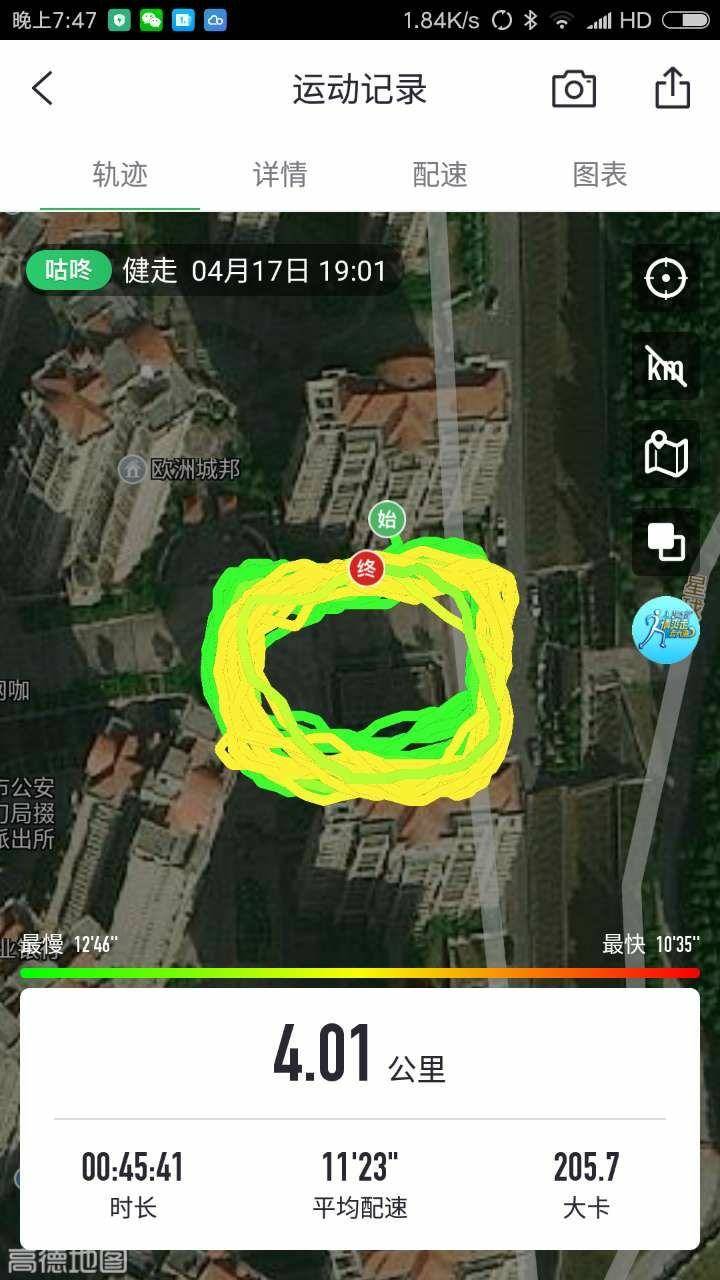Open the 图表 tab

(600, 175)
